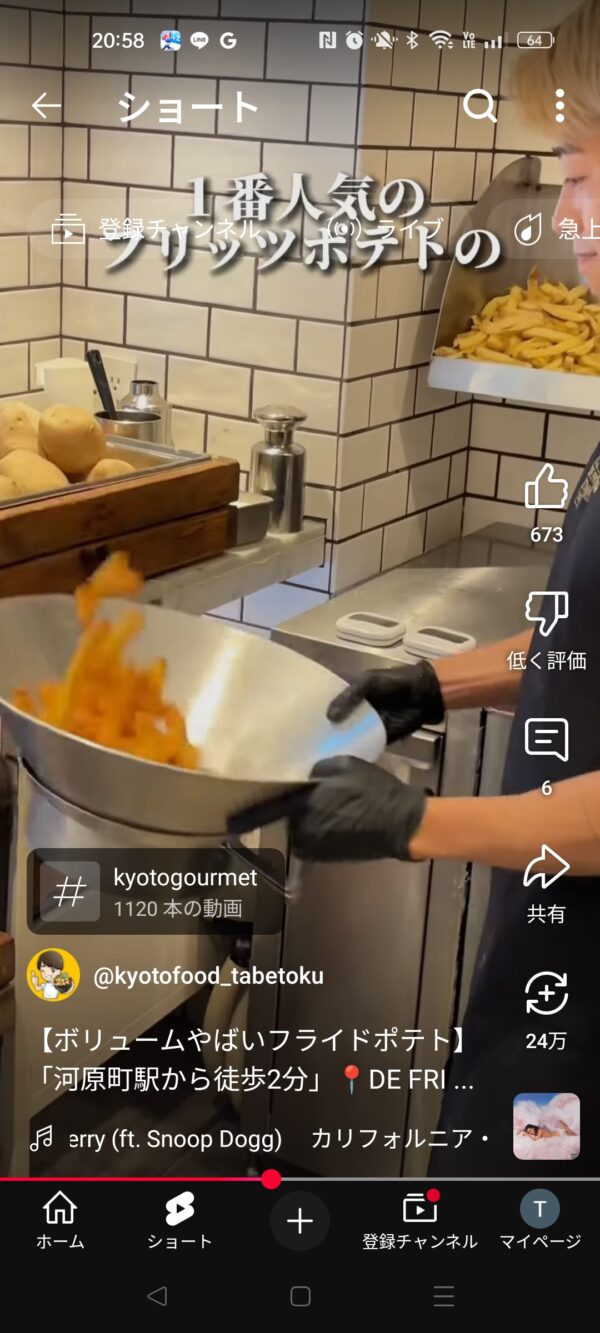
Task: Open the album art sound thumbnail
Action: point(546,1126)
